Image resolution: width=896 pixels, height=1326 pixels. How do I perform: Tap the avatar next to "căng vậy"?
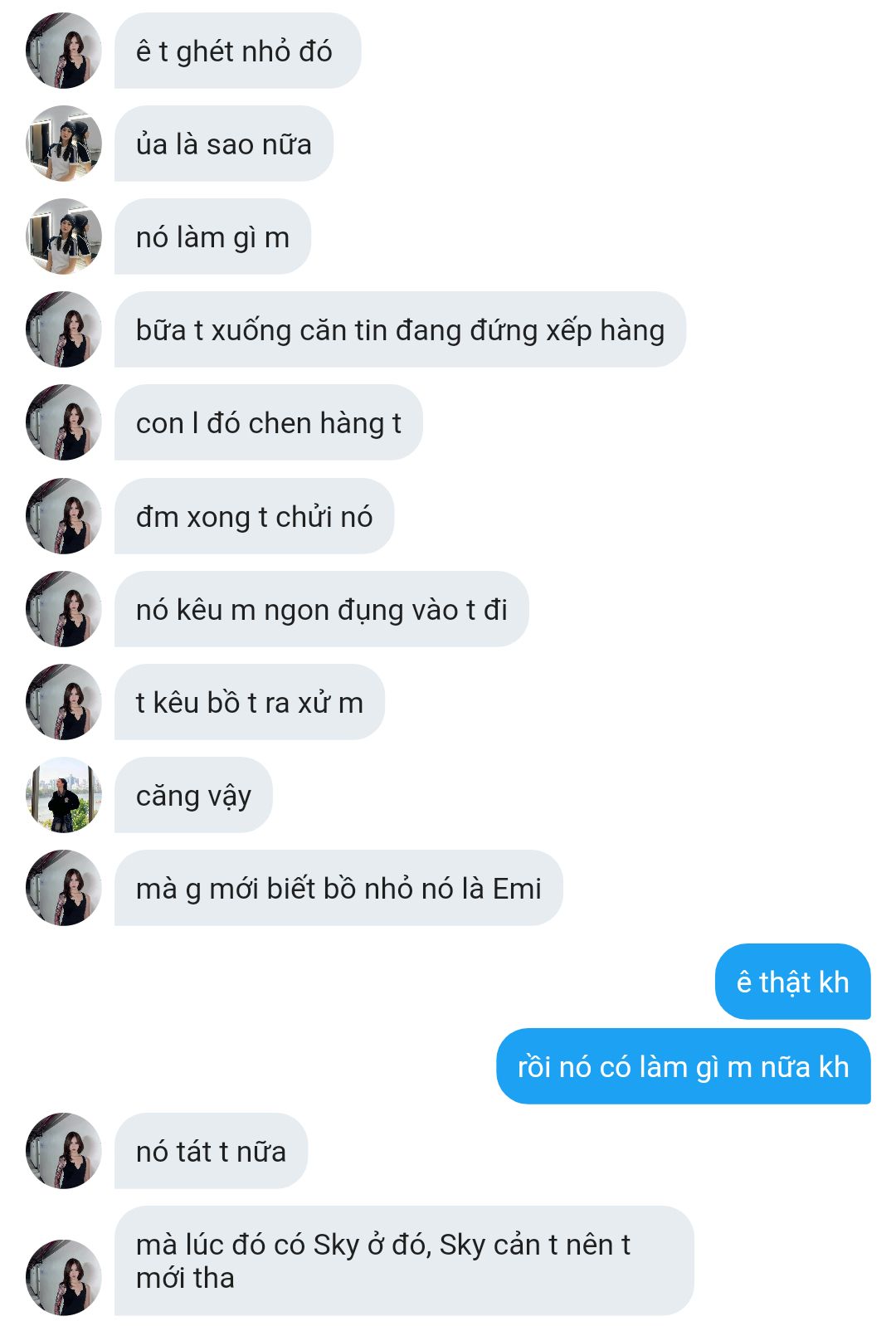pos(64,795)
